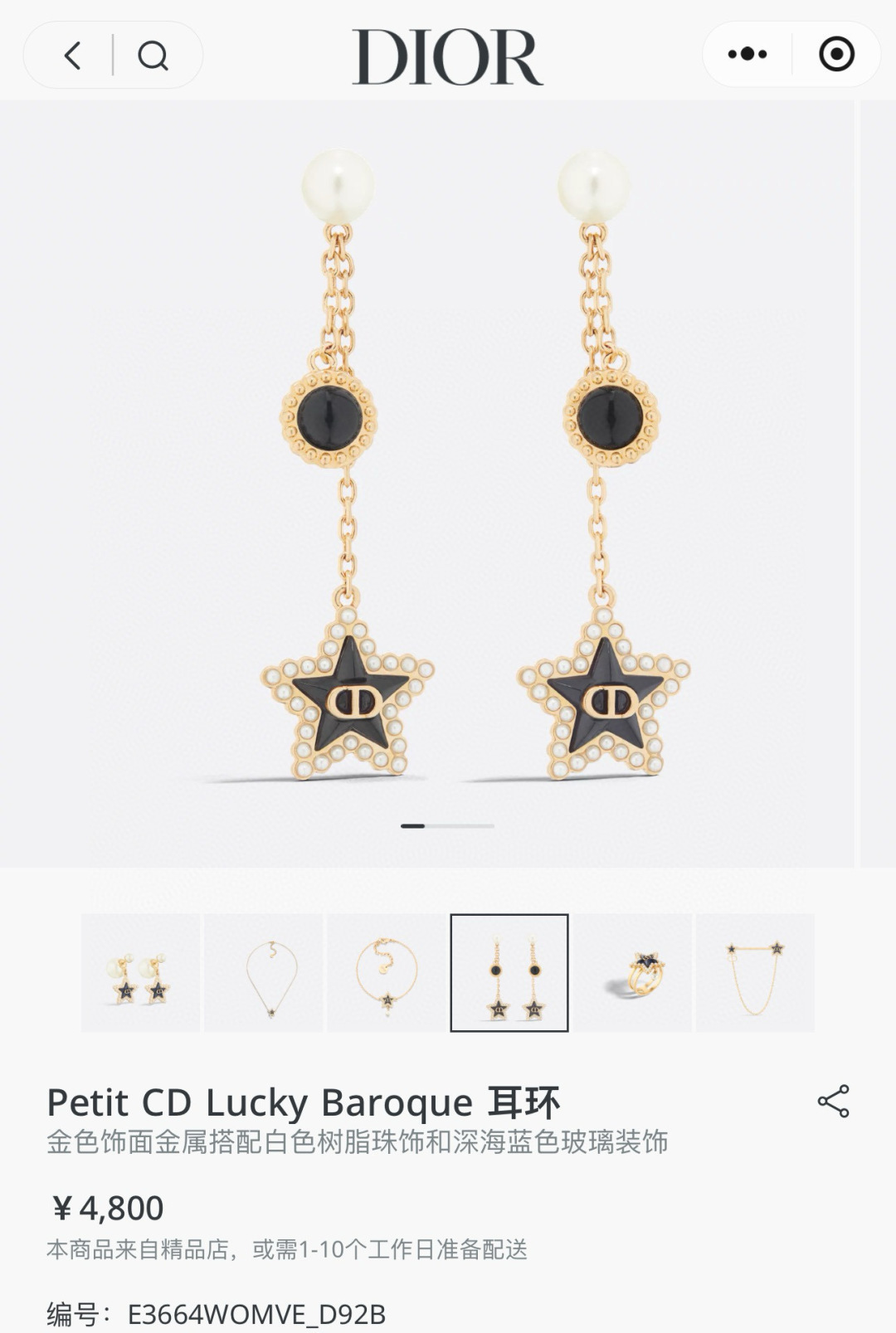Open search from the top bar
Image resolution: width=896 pixels, height=1333 pixels.
[x=153, y=56]
